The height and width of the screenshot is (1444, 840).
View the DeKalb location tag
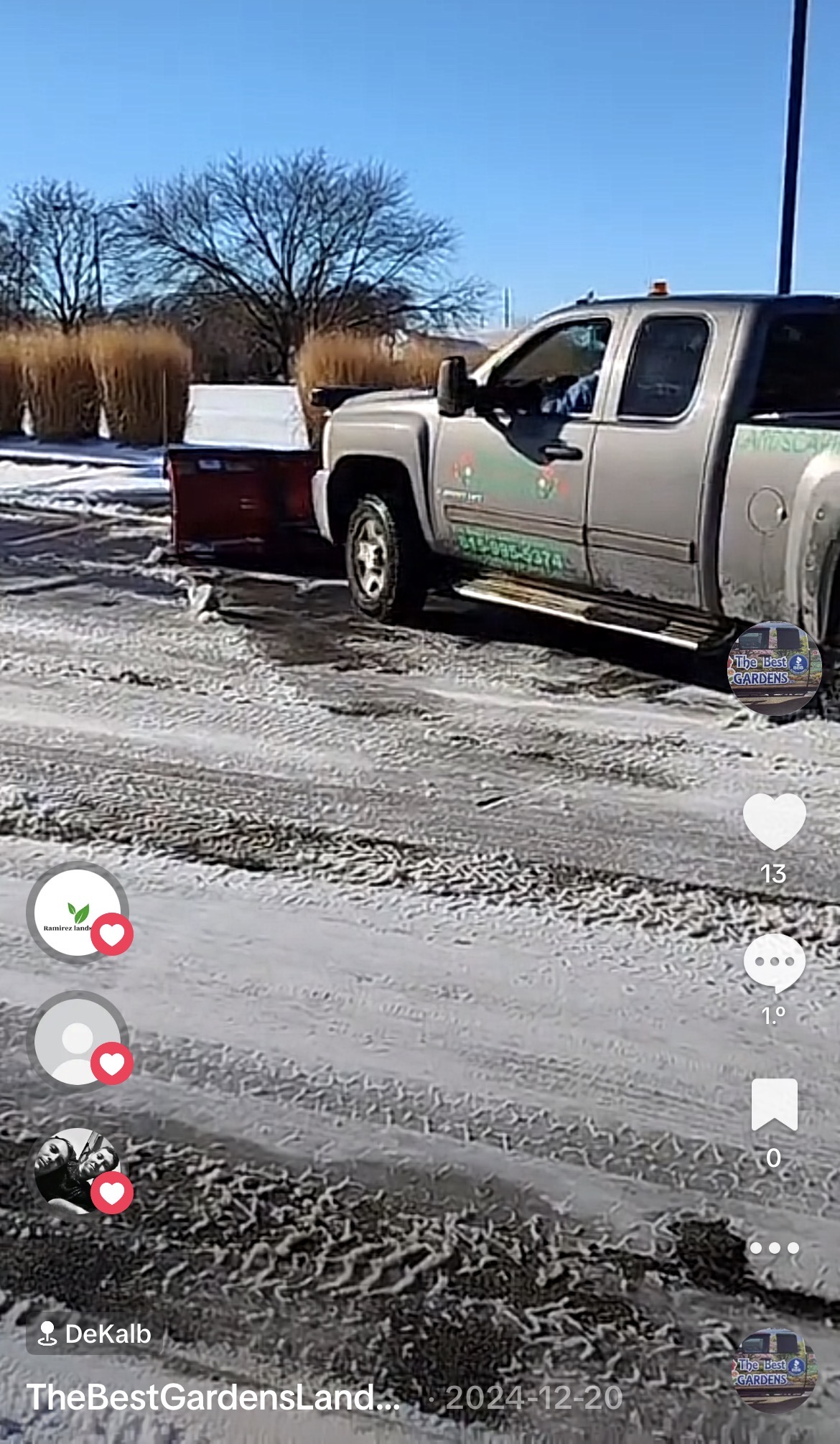[x=90, y=1334]
